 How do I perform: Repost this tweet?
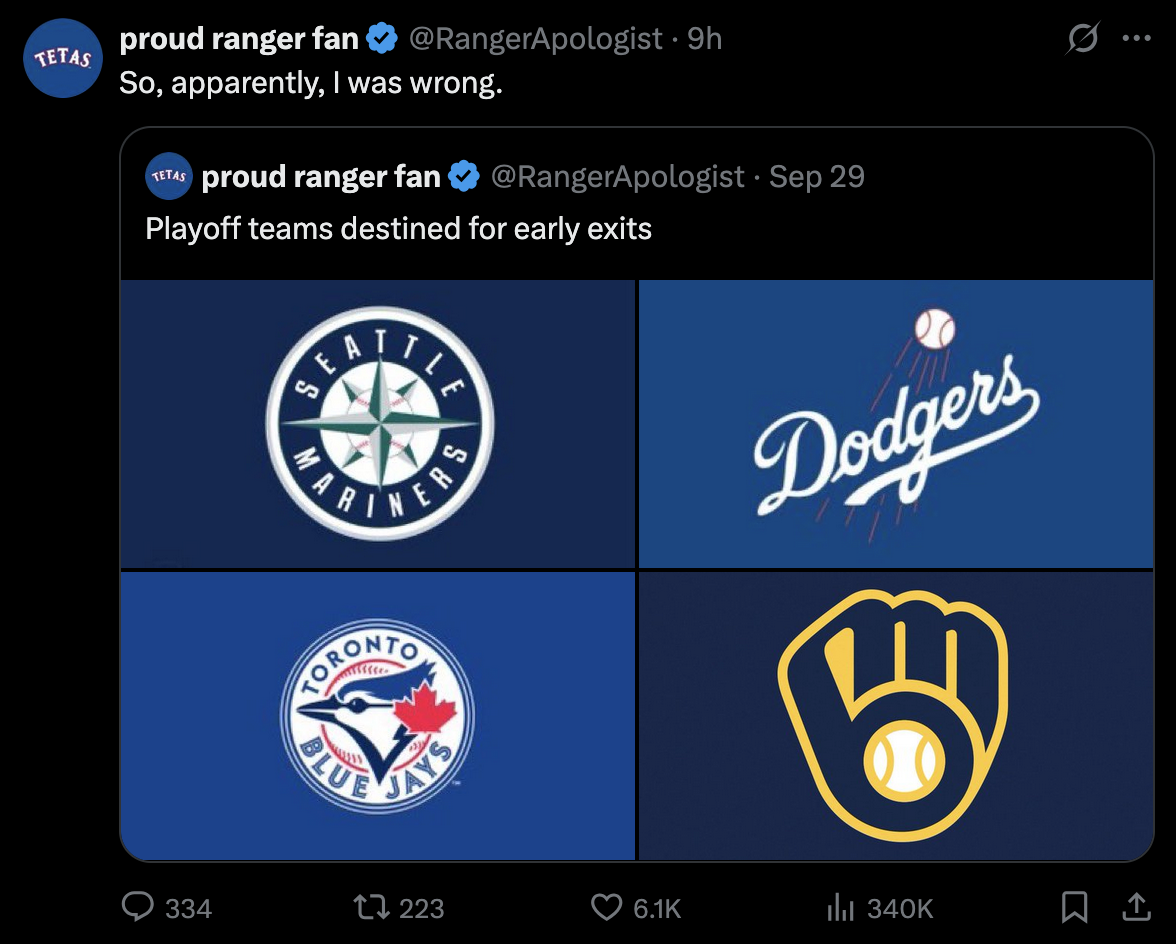click(372, 907)
